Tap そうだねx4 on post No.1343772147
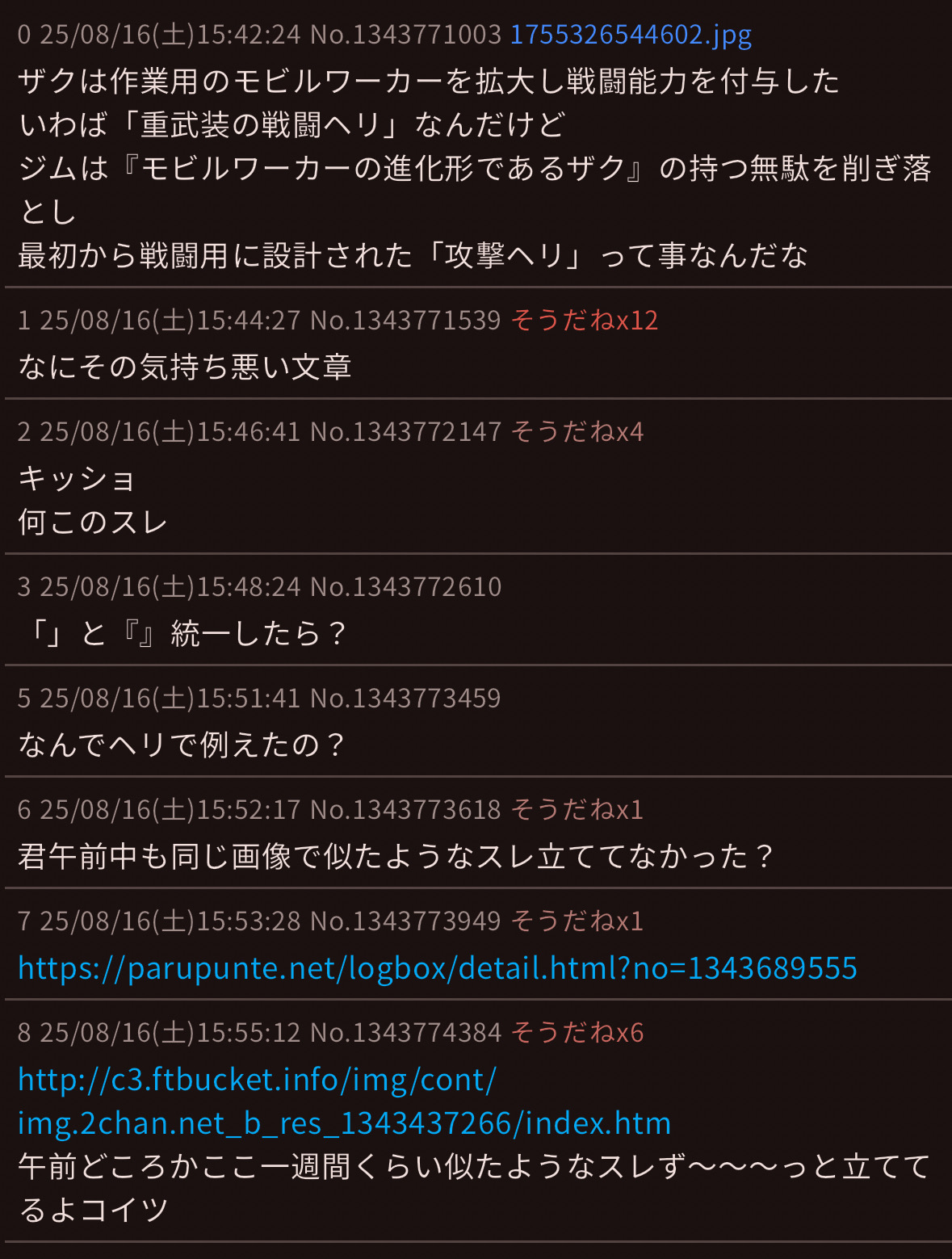Viewport: 952px width, 1259px height. [577, 432]
